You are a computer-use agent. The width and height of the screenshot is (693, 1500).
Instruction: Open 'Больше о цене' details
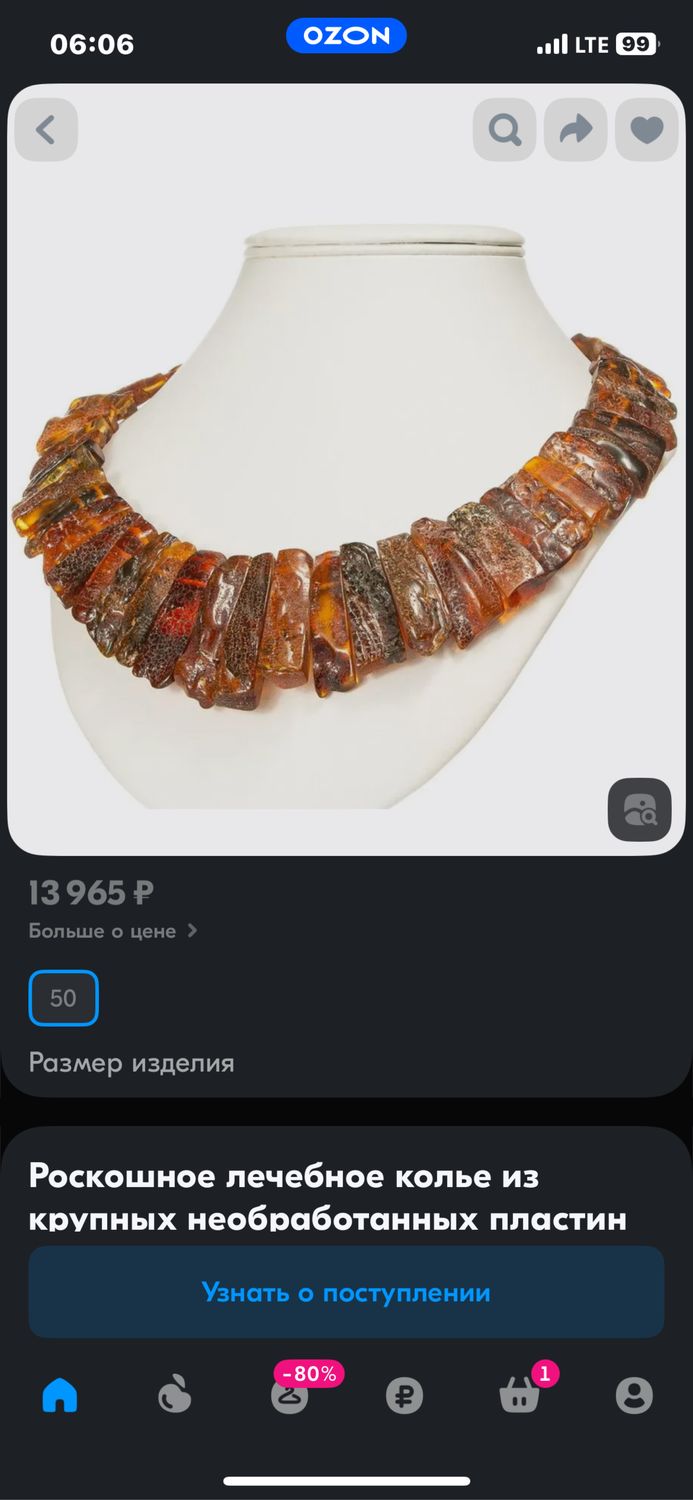(x=113, y=931)
